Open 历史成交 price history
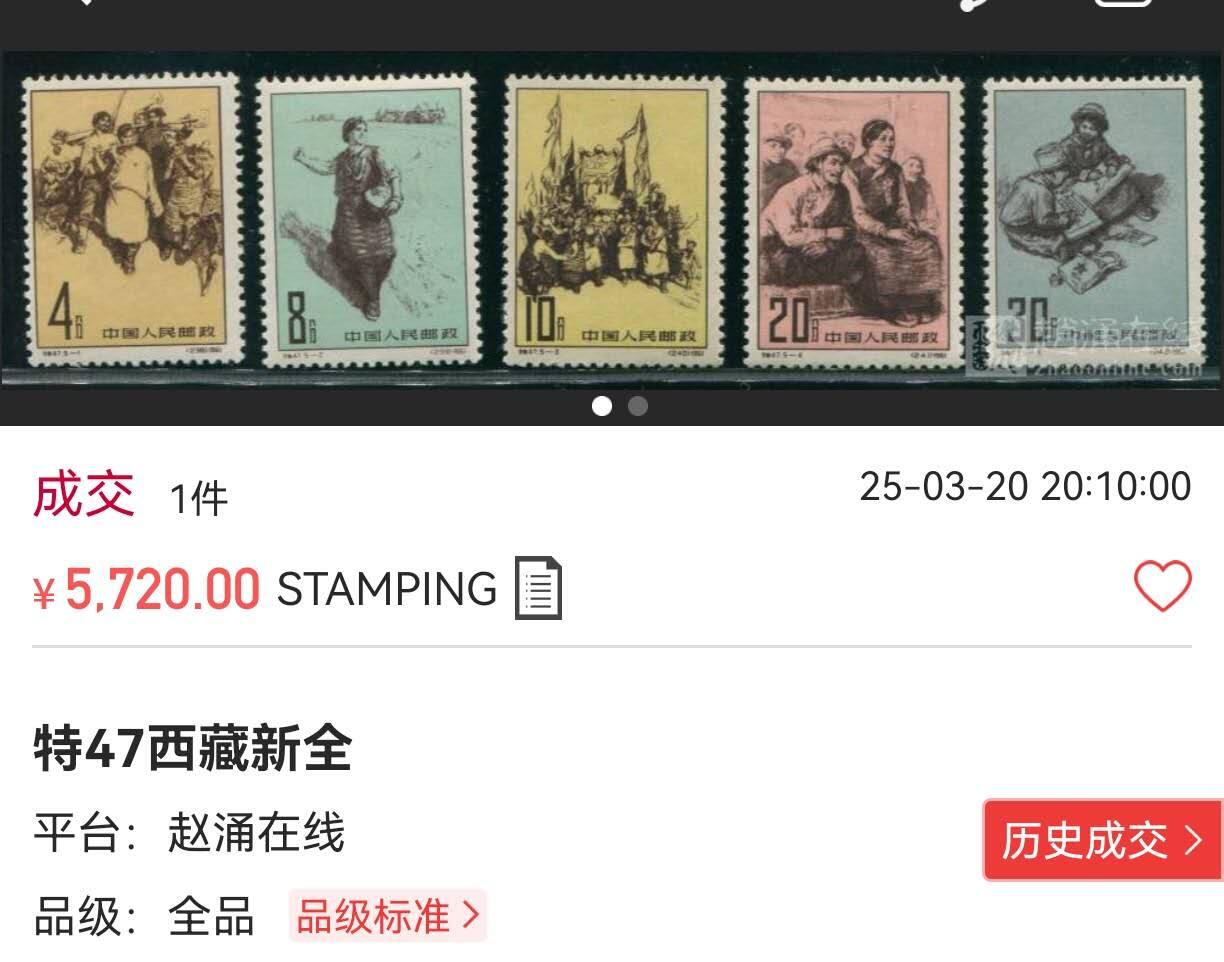 [x=1102, y=840]
